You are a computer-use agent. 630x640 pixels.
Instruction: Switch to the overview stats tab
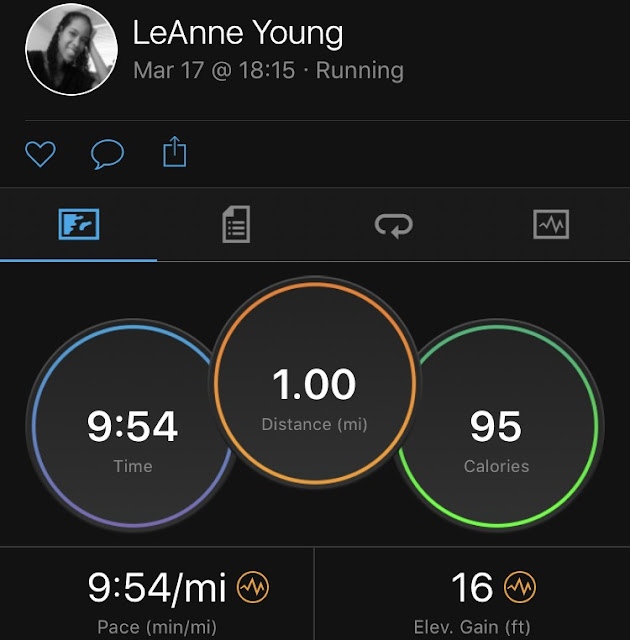pyautogui.click(x=78, y=225)
